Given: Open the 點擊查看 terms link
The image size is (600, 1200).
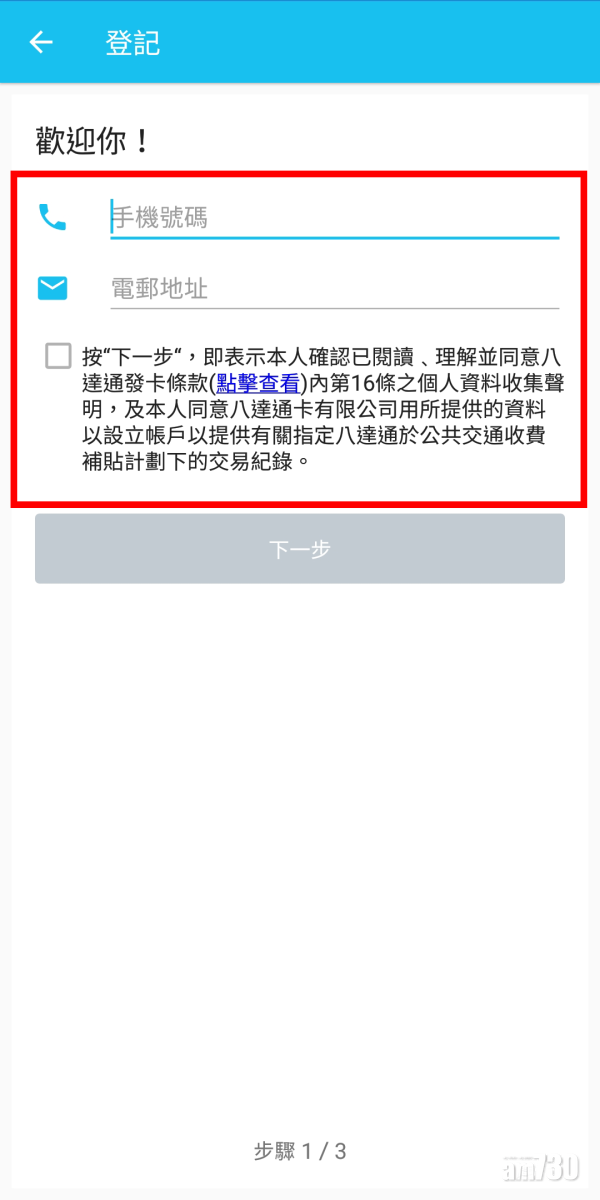Looking at the screenshot, I should coord(258,384).
